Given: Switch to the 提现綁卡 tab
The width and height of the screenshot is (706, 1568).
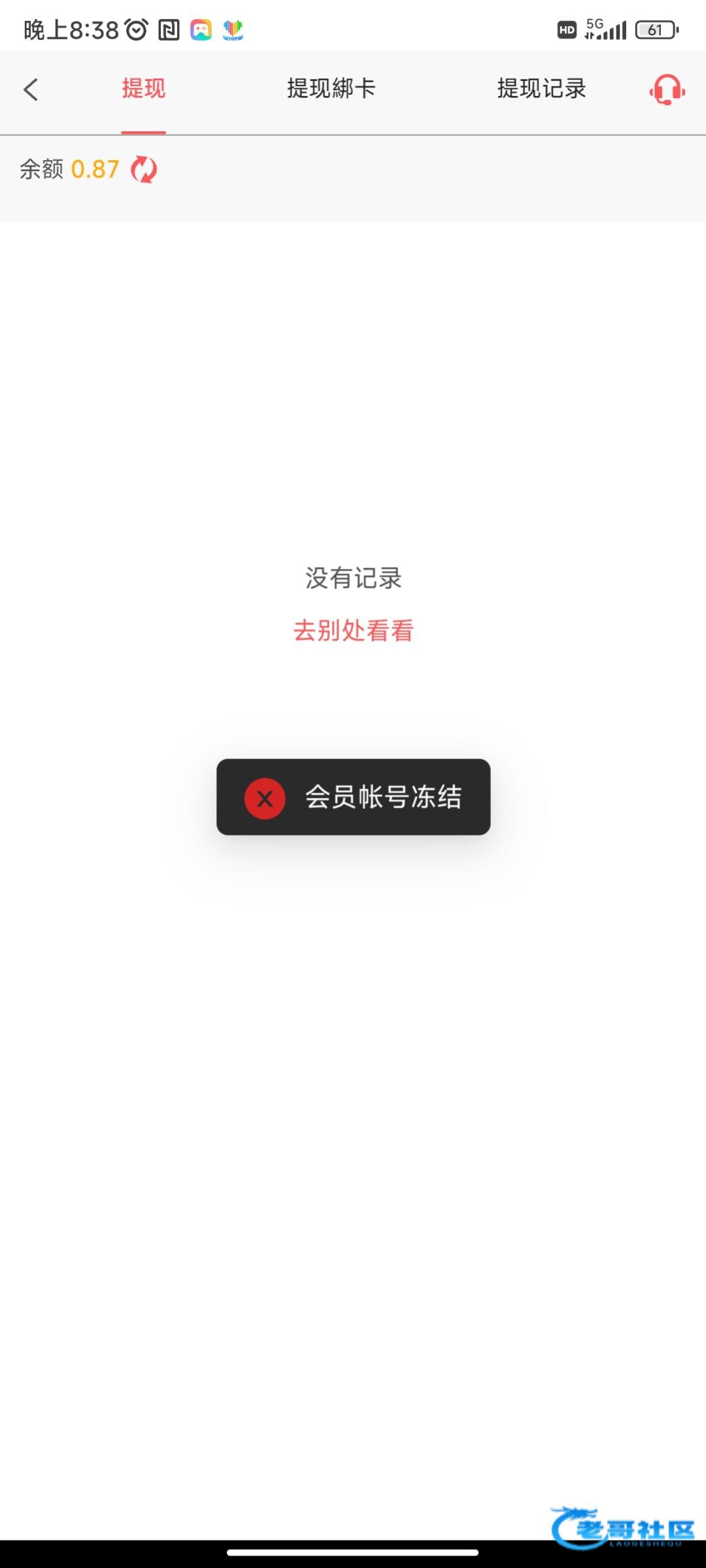Looking at the screenshot, I should click(331, 89).
